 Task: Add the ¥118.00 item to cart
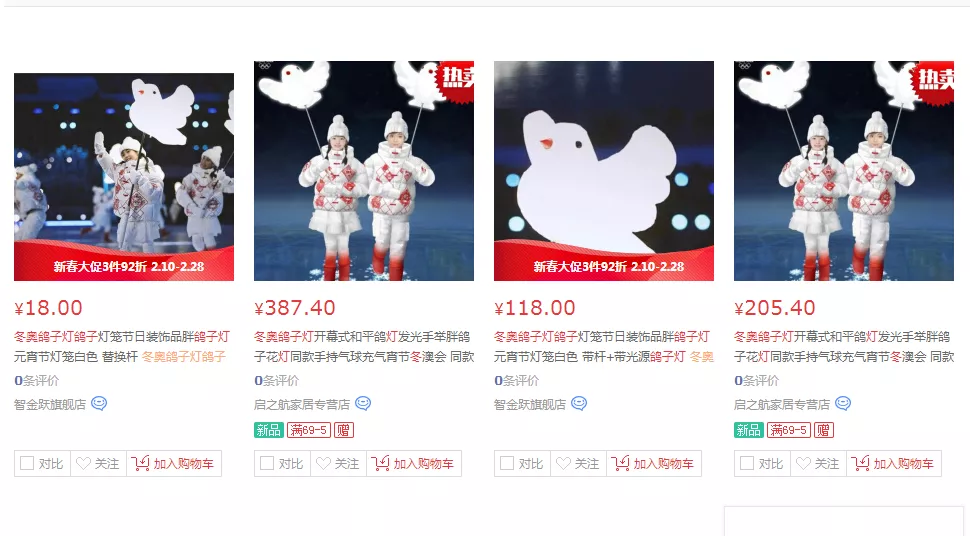[x=654, y=463]
